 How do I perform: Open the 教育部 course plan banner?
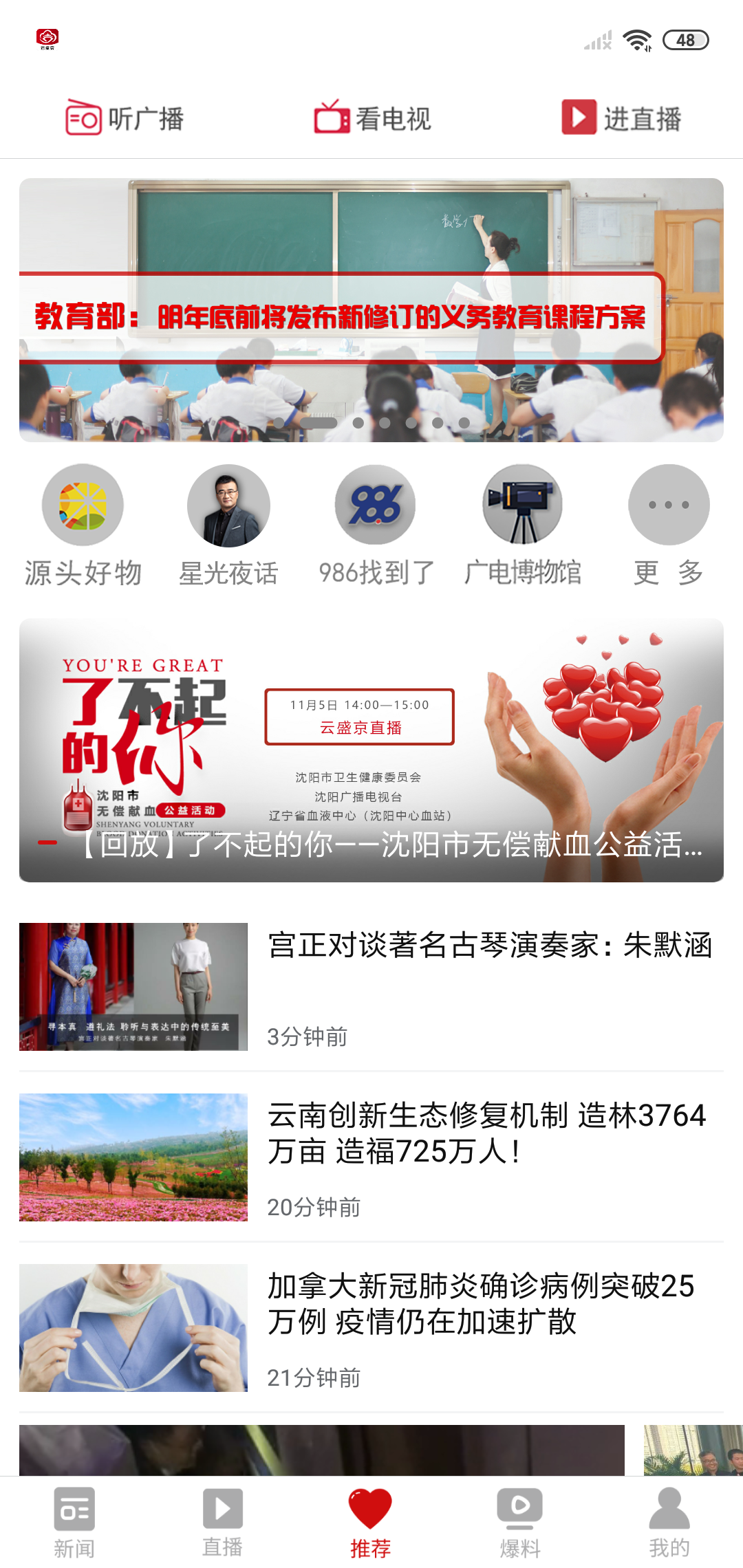[371, 309]
